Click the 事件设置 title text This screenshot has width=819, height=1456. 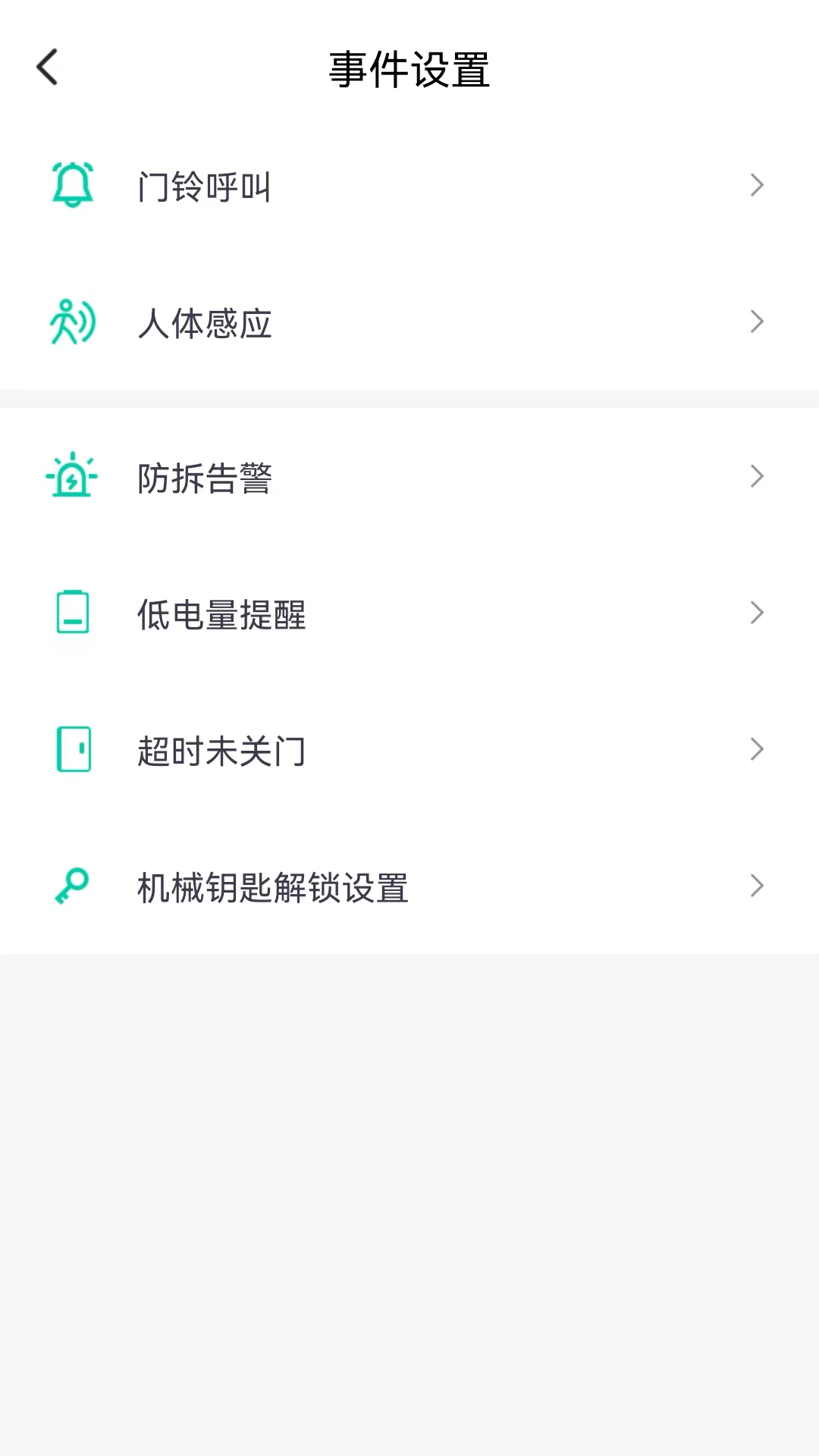[x=409, y=71]
